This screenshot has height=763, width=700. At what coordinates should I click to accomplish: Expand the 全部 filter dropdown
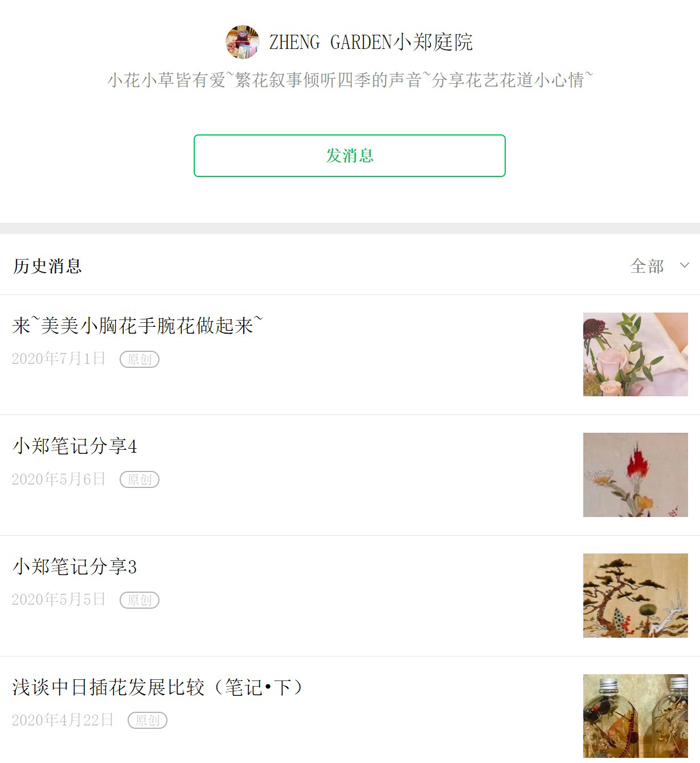click(659, 266)
